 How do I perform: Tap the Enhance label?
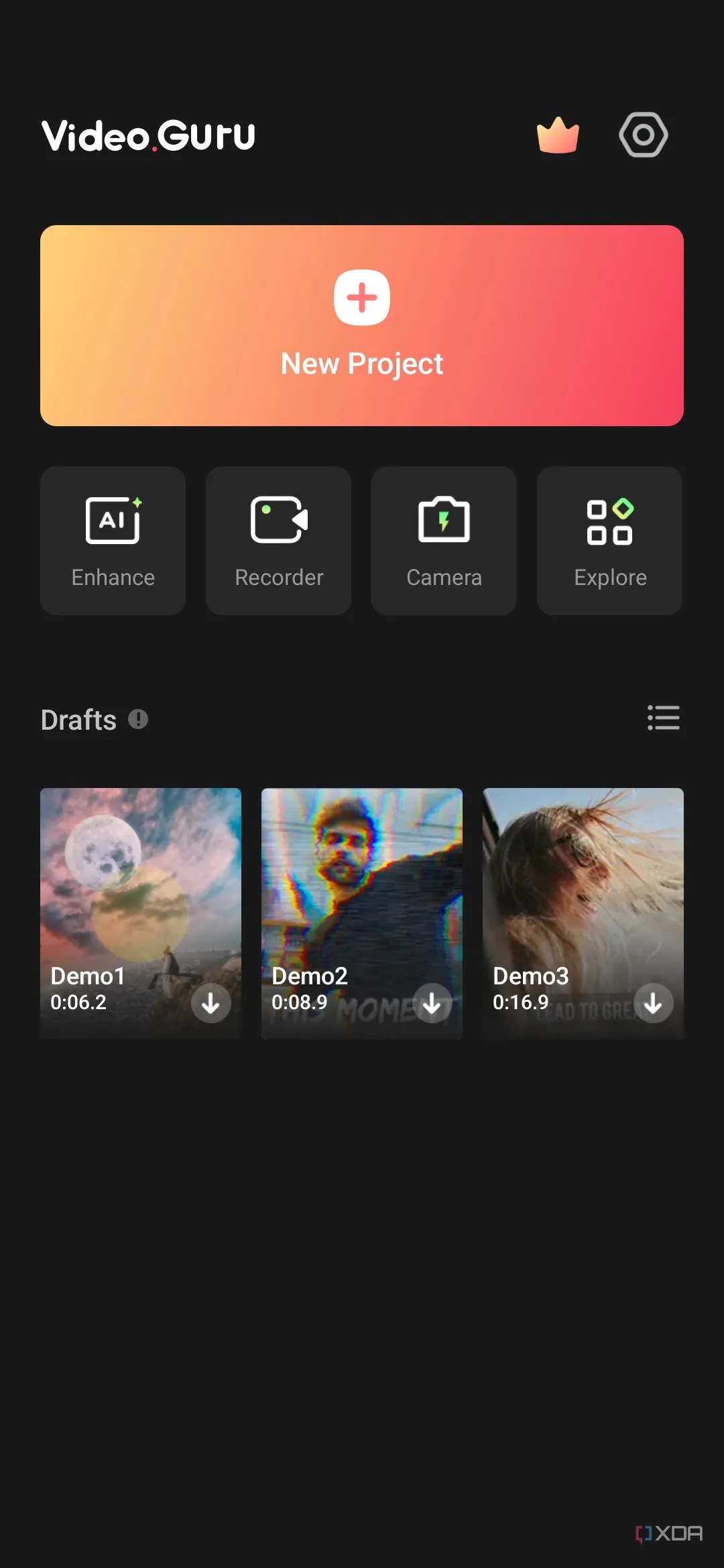tap(112, 577)
